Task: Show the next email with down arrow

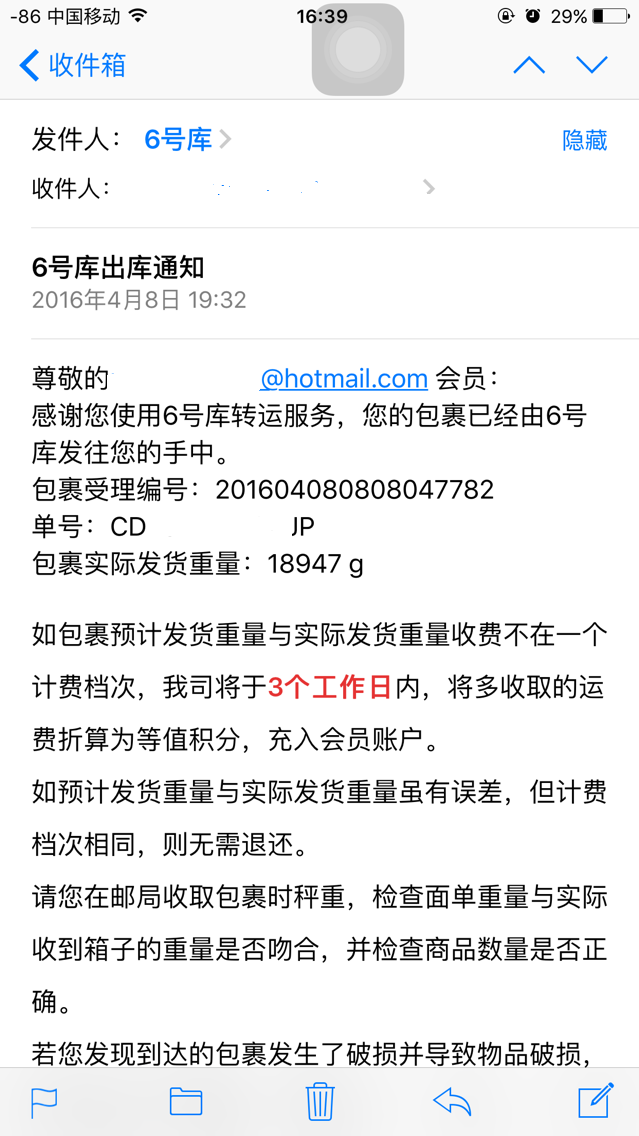Action: [591, 65]
